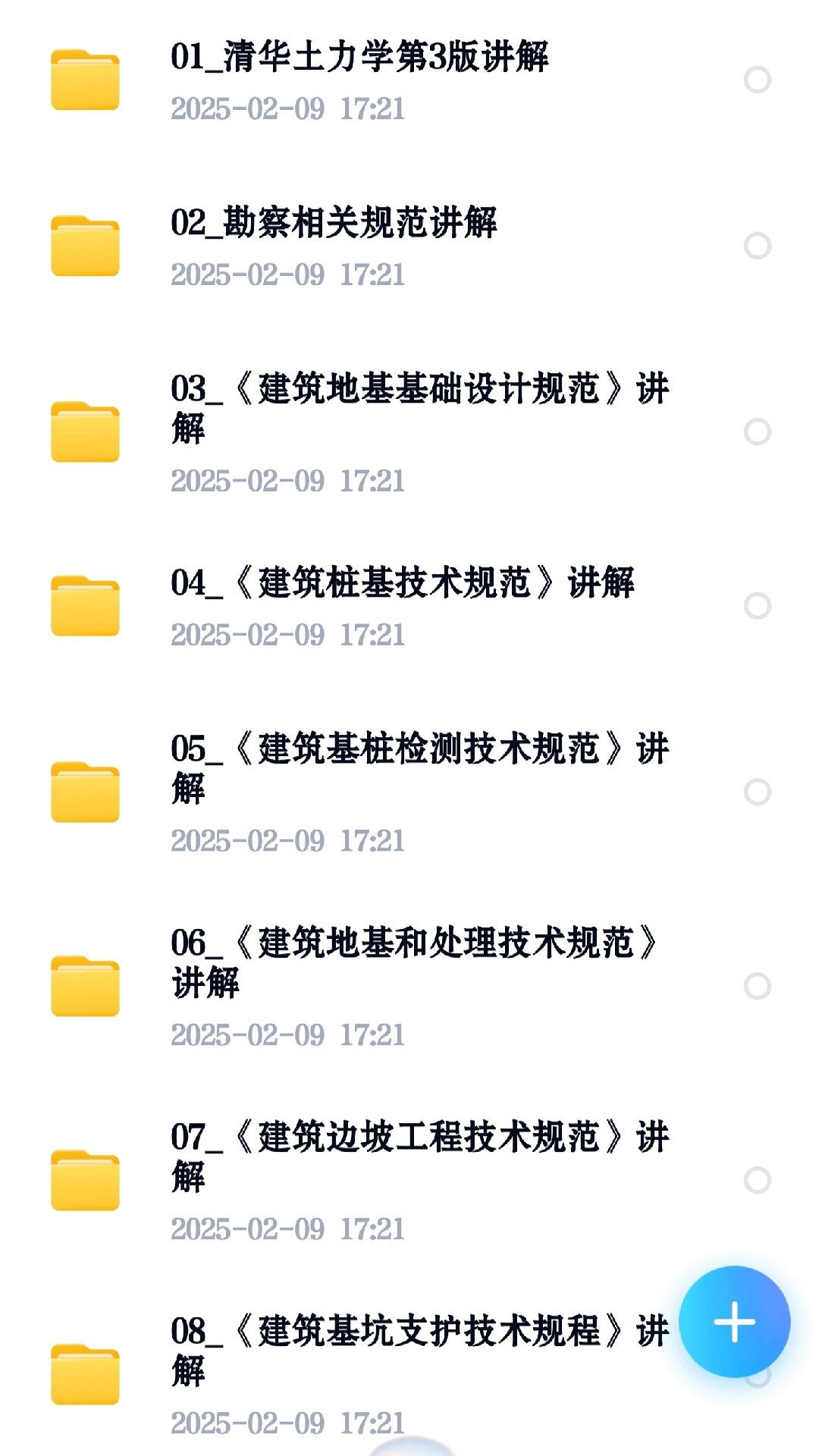Open folder 01_清华土力学第3版讲解
The width and height of the screenshot is (825, 1456).
tap(359, 58)
